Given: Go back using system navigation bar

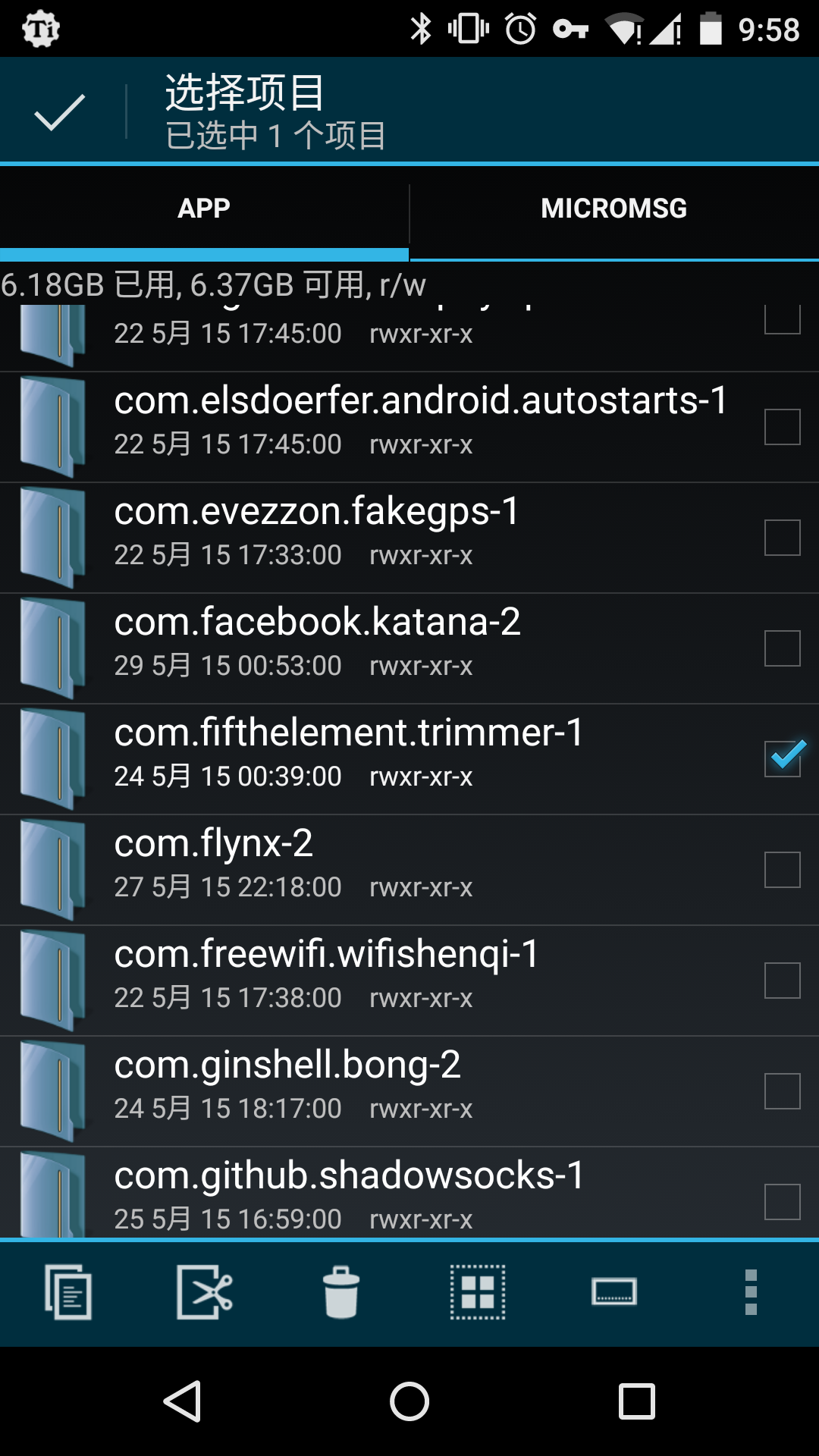Looking at the screenshot, I should [x=182, y=1401].
